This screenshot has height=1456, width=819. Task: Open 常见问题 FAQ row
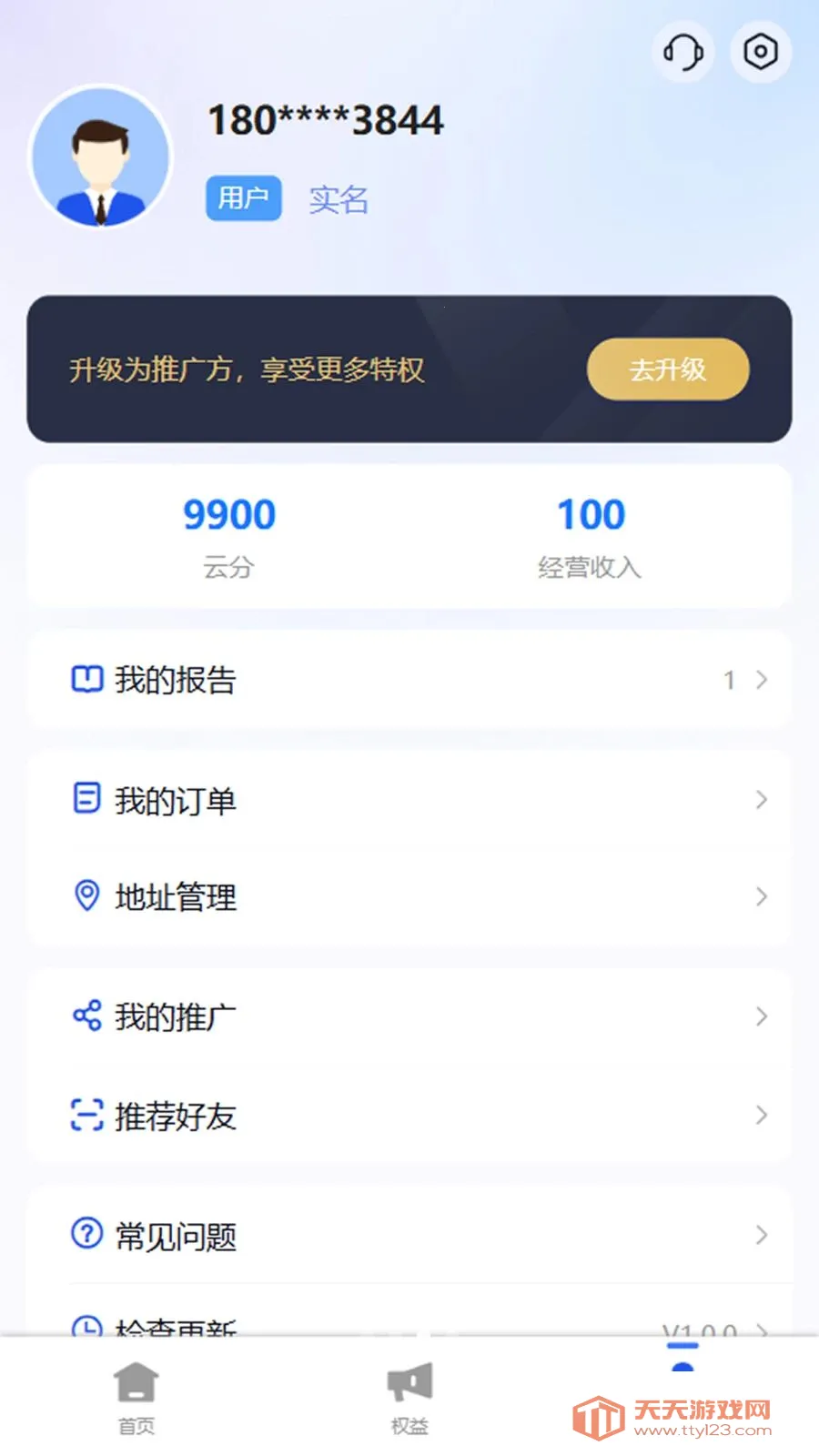pos(409,1236)
